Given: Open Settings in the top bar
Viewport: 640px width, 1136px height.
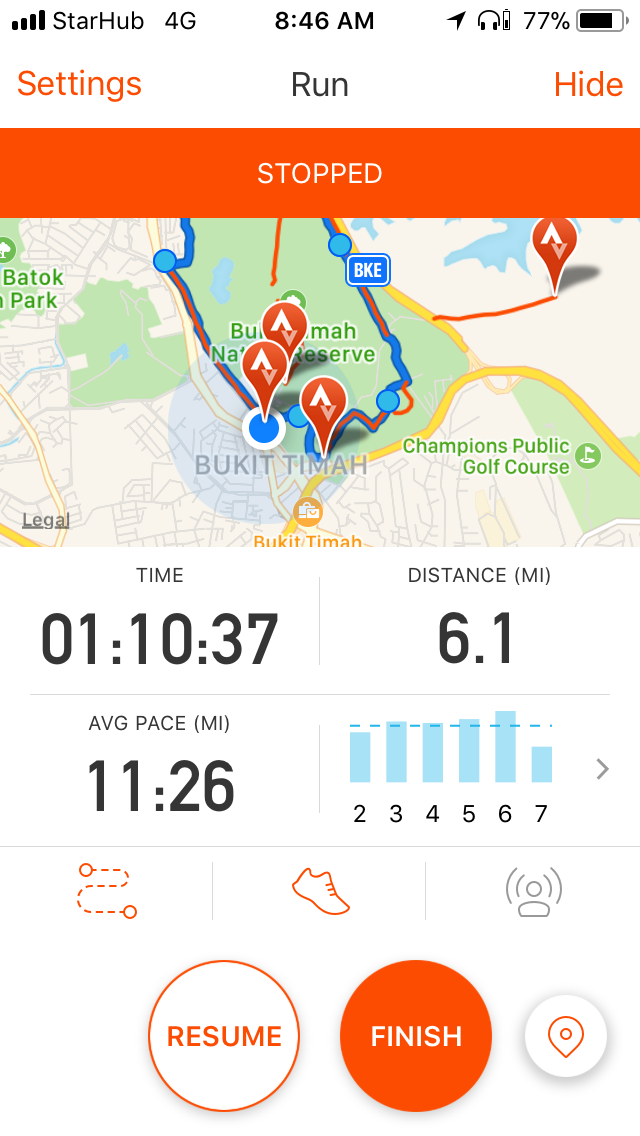Looking at the screenshot, I should click(x=79, y=84).
